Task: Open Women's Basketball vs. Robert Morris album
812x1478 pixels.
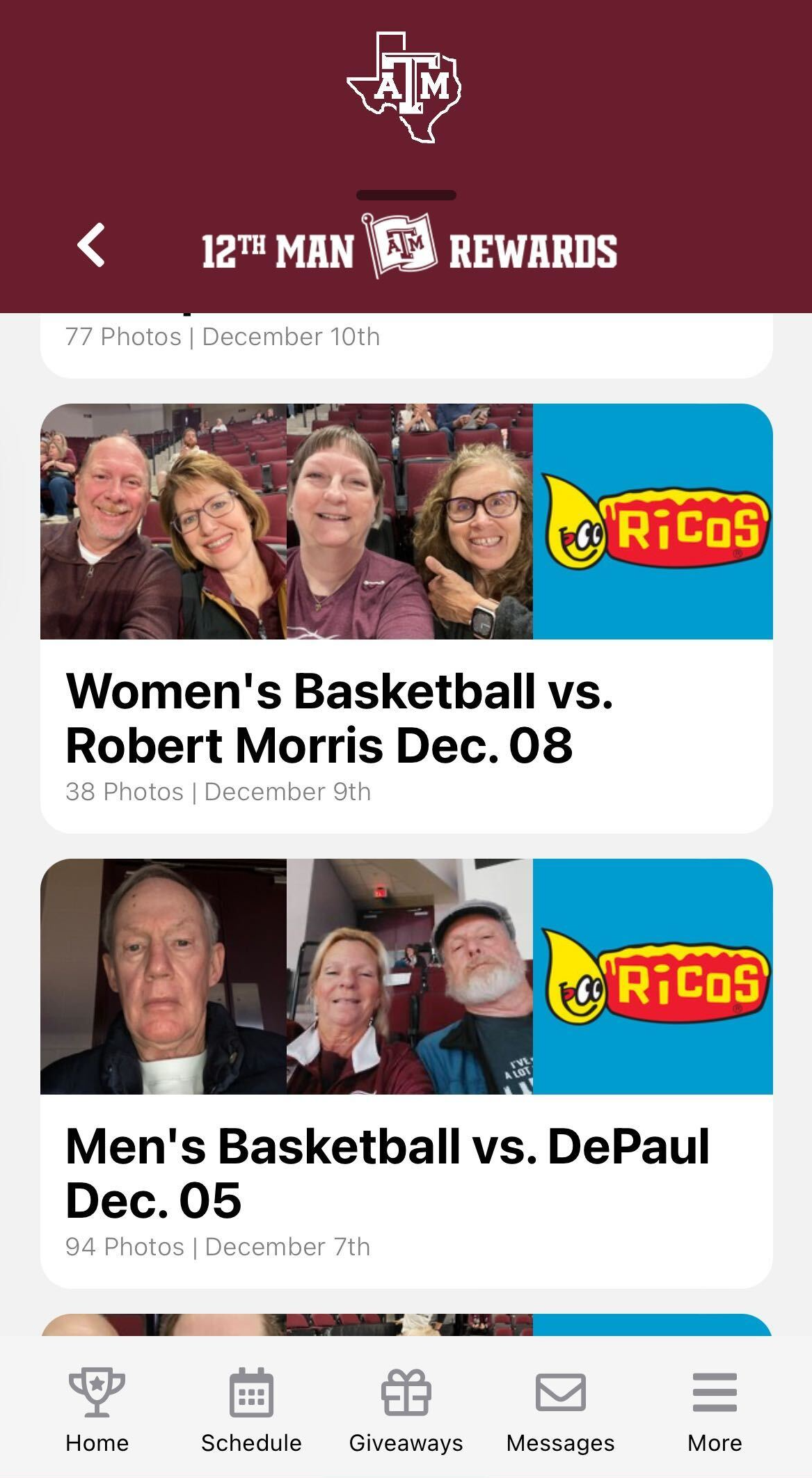Action: pyautogui.click(x=406, y=717)
